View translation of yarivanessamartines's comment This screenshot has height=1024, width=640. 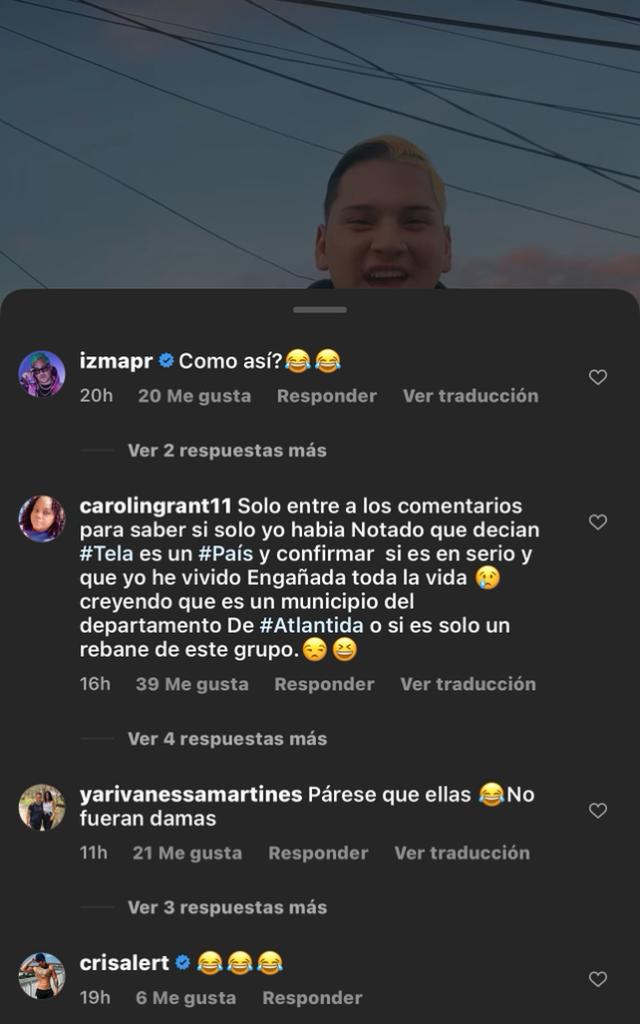462,853
